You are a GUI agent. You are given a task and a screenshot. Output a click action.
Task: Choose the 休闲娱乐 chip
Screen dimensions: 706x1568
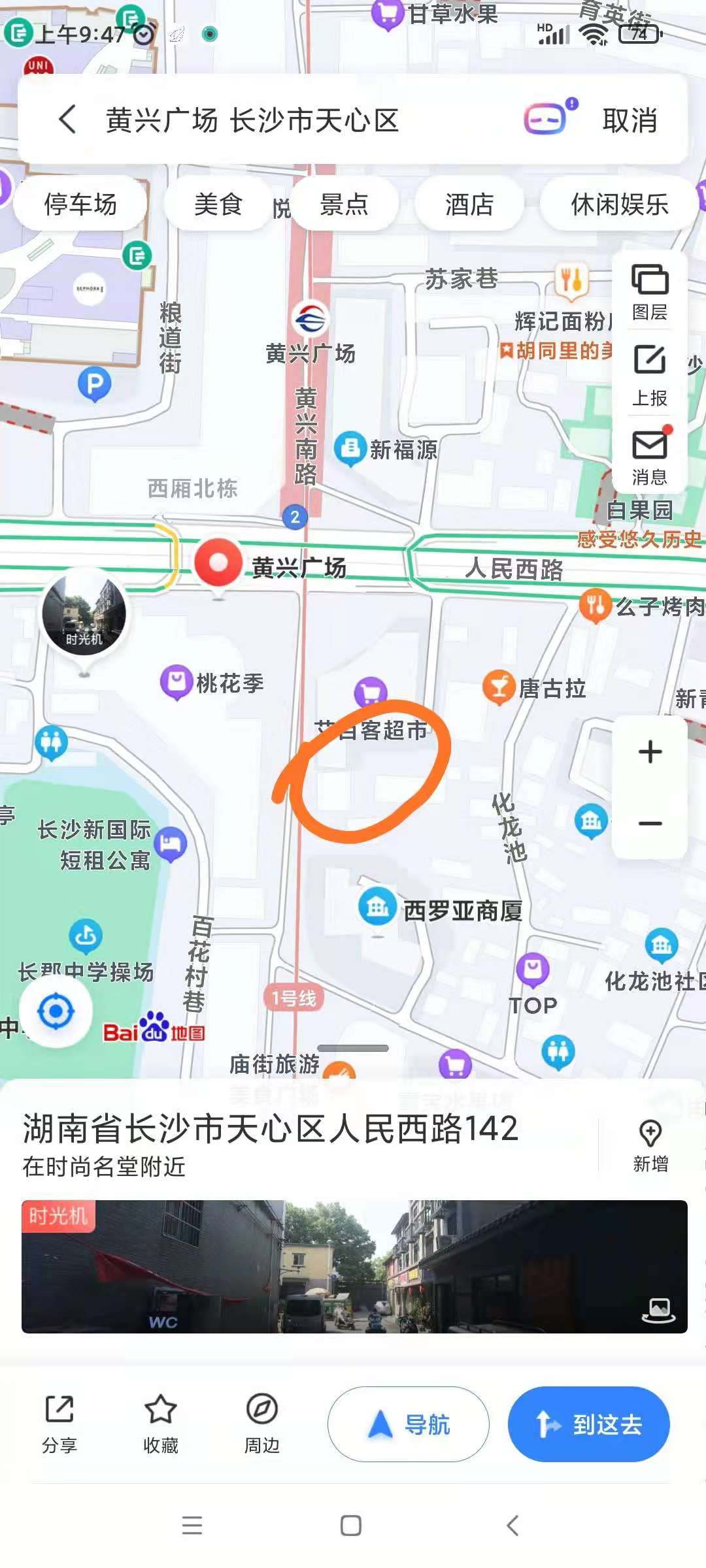click(x=618, y=204)
